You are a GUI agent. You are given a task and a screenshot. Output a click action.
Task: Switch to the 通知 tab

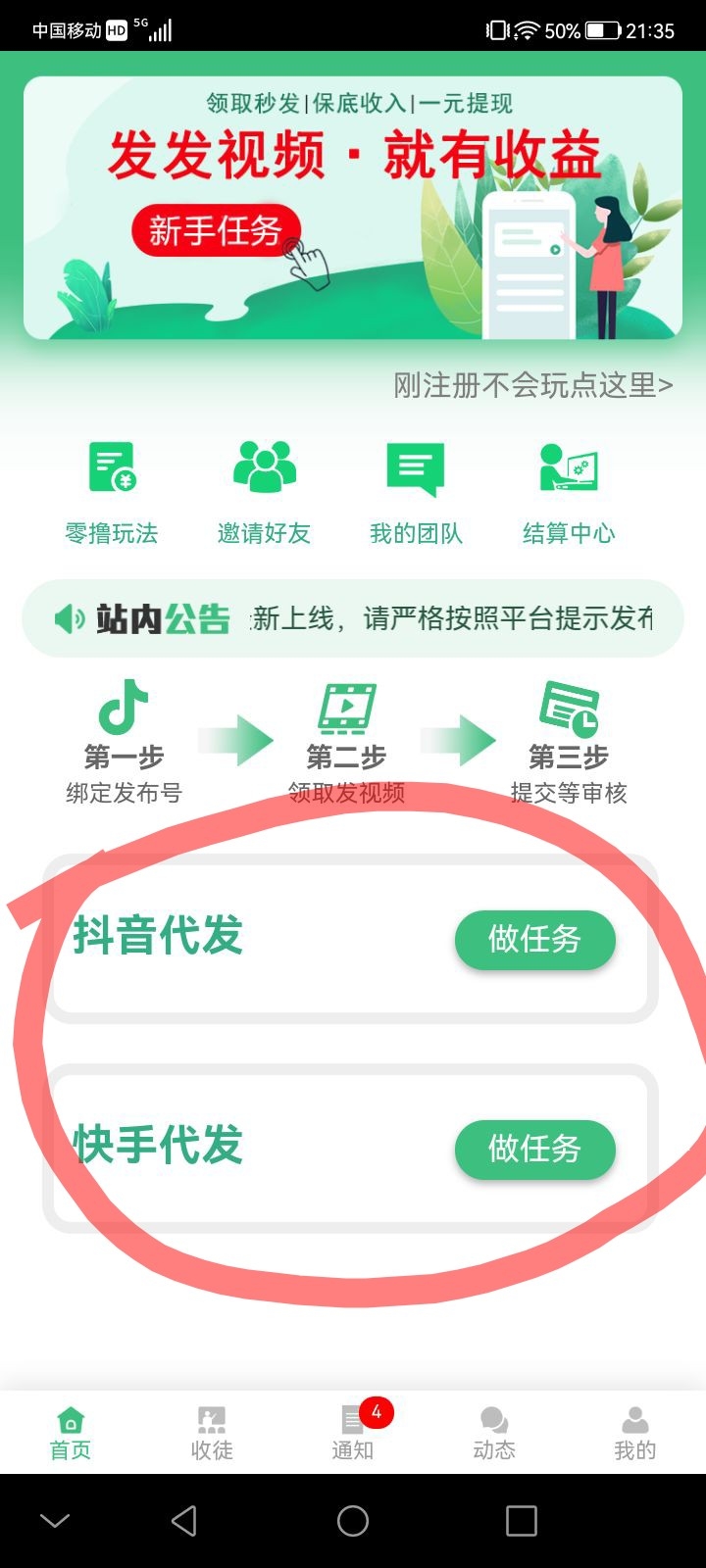coord(353,1434)
